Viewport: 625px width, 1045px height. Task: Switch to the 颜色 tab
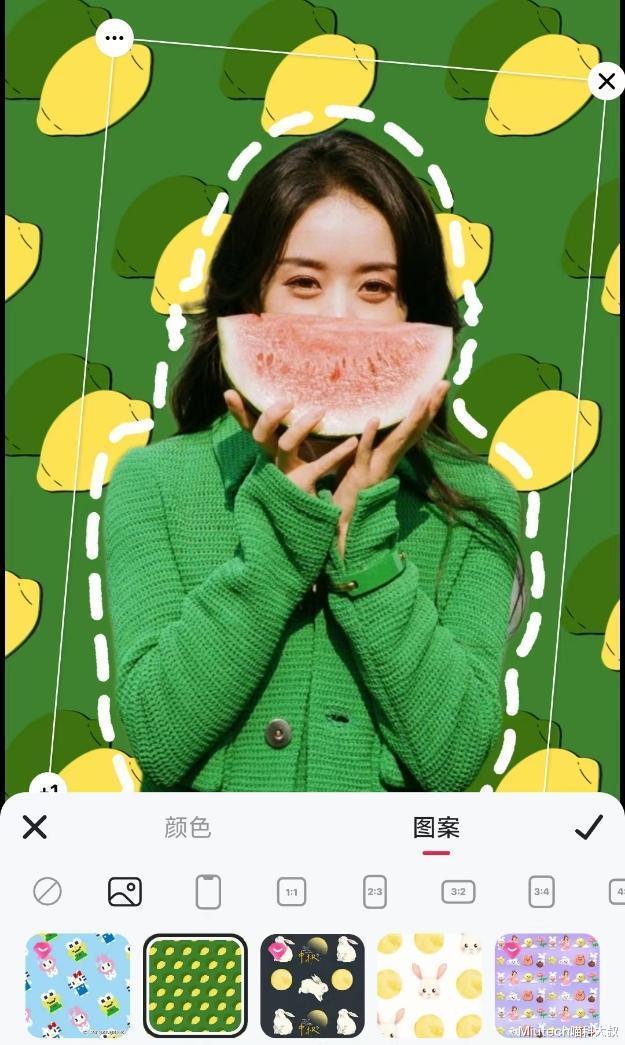[x=187, y=828]
